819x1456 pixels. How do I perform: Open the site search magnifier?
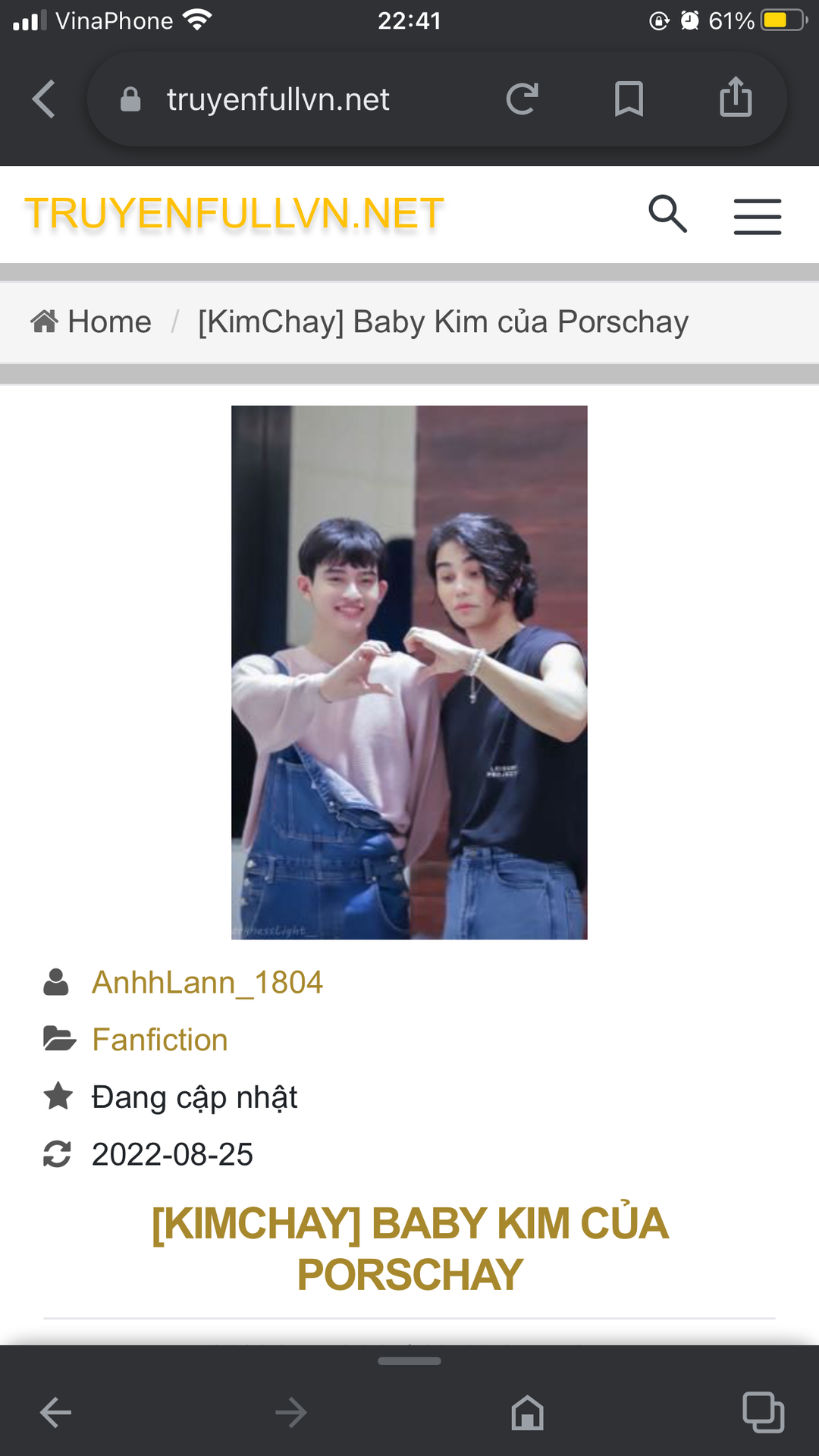coord(667,214)
